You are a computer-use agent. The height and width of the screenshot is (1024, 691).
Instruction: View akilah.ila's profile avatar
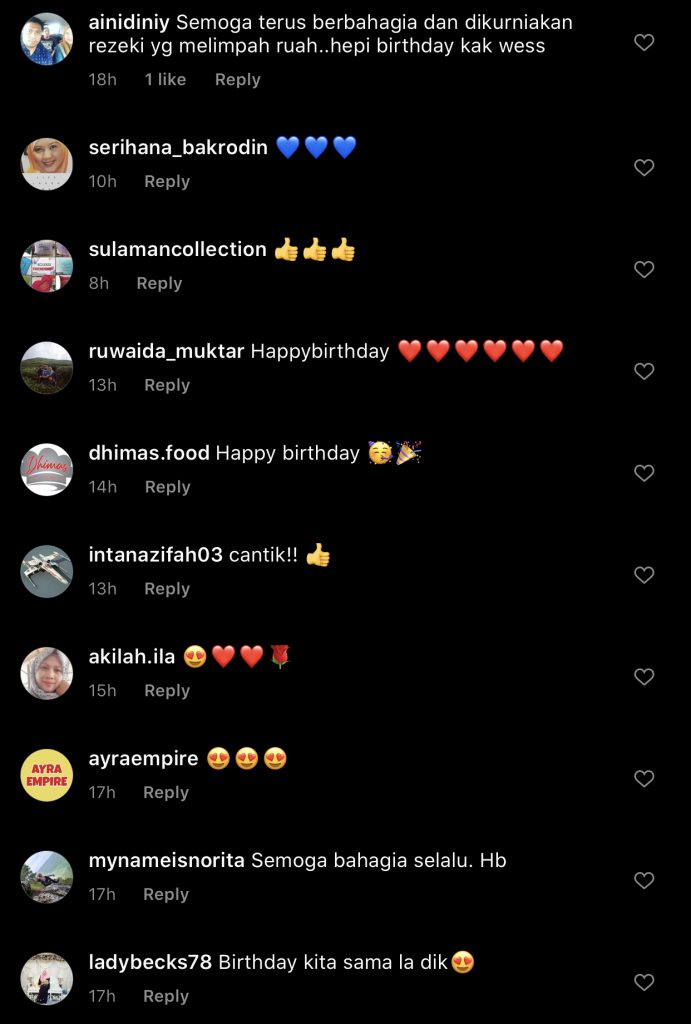click(47, 673)
